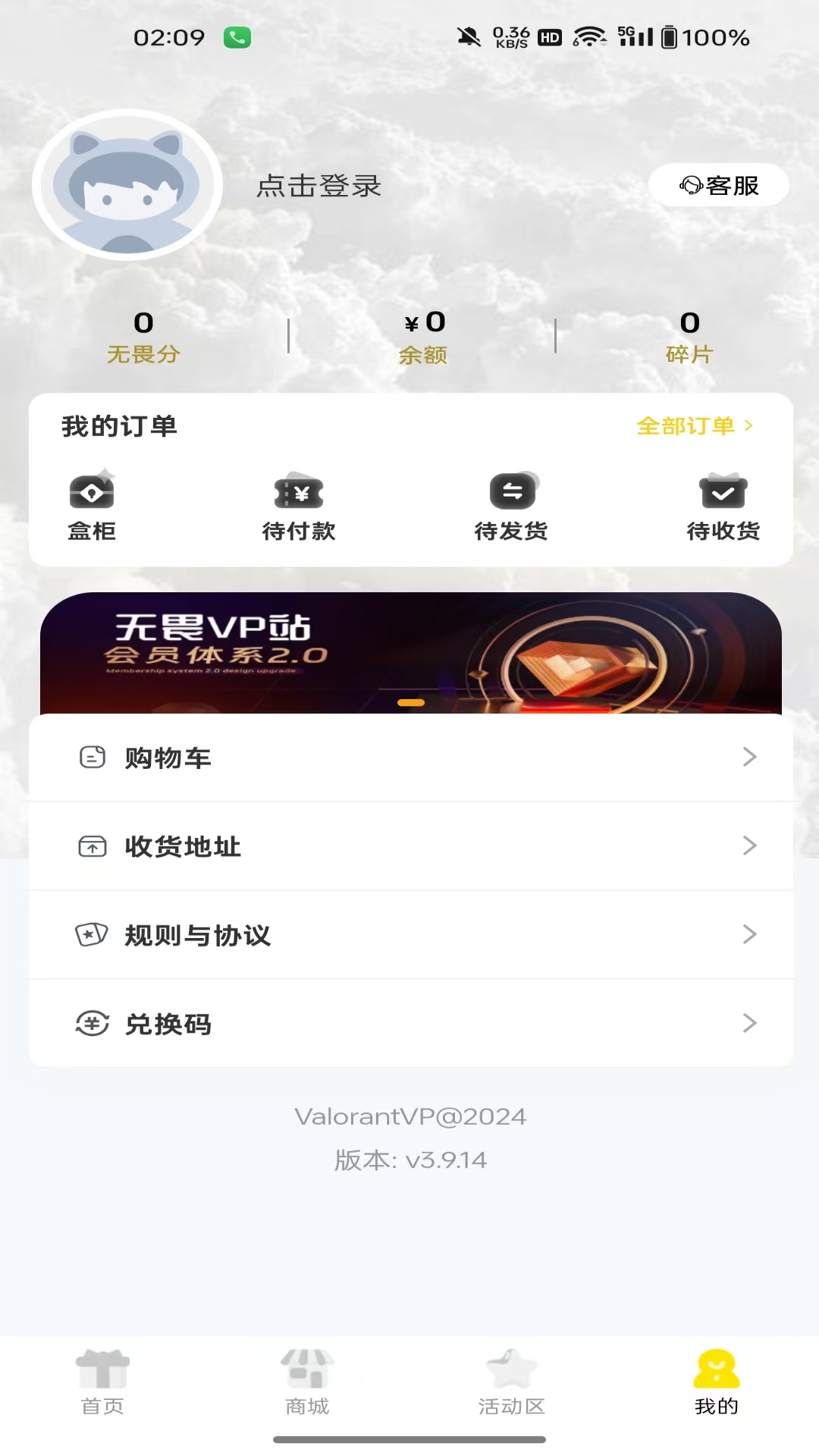Expand the 收货地址 row chevron
The width and height of the screenshot is (819, 1456).
(750, 846)
